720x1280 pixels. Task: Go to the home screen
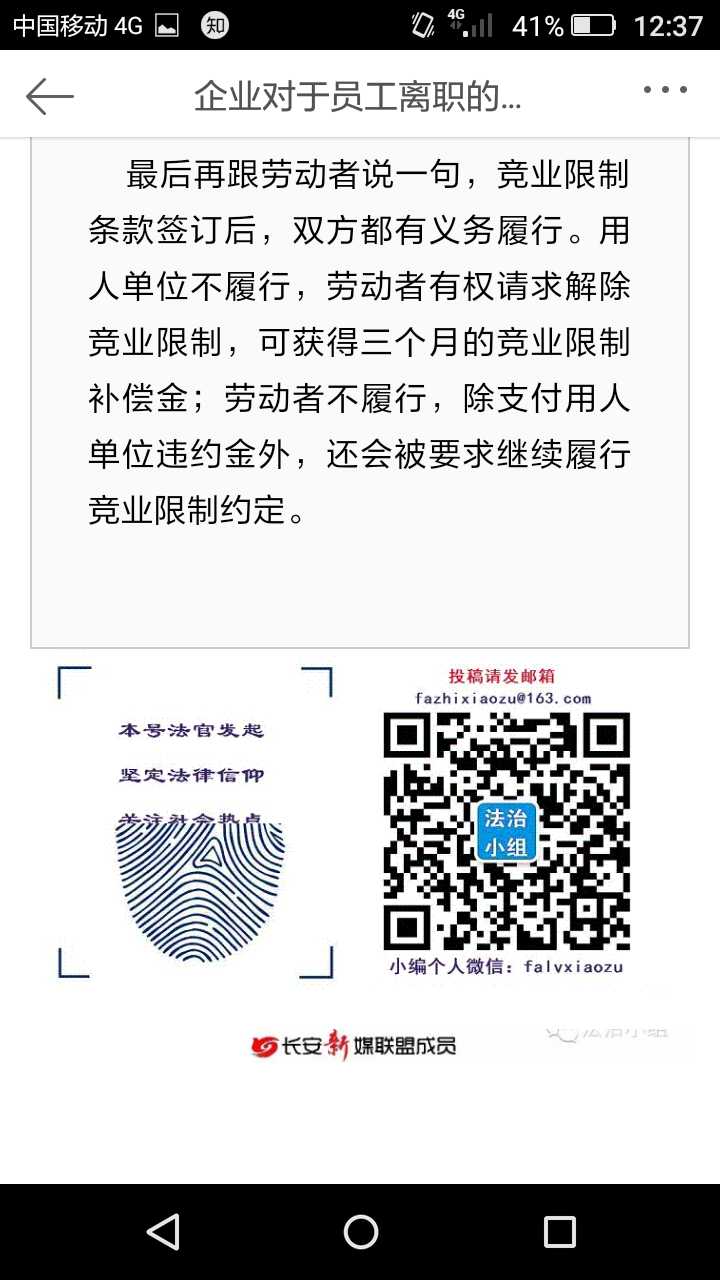(360, 1231)
